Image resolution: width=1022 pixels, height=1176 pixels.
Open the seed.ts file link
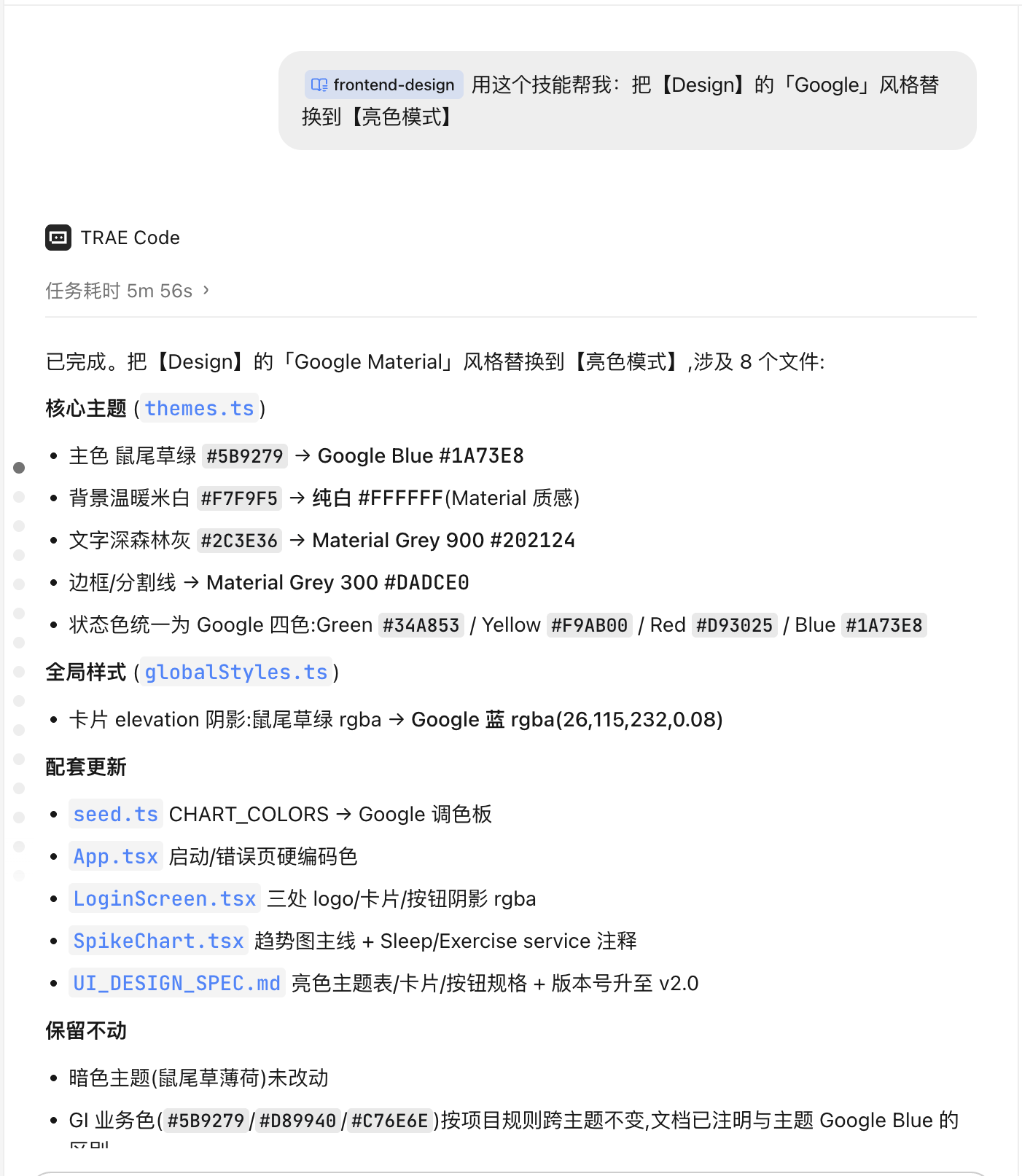116,814
